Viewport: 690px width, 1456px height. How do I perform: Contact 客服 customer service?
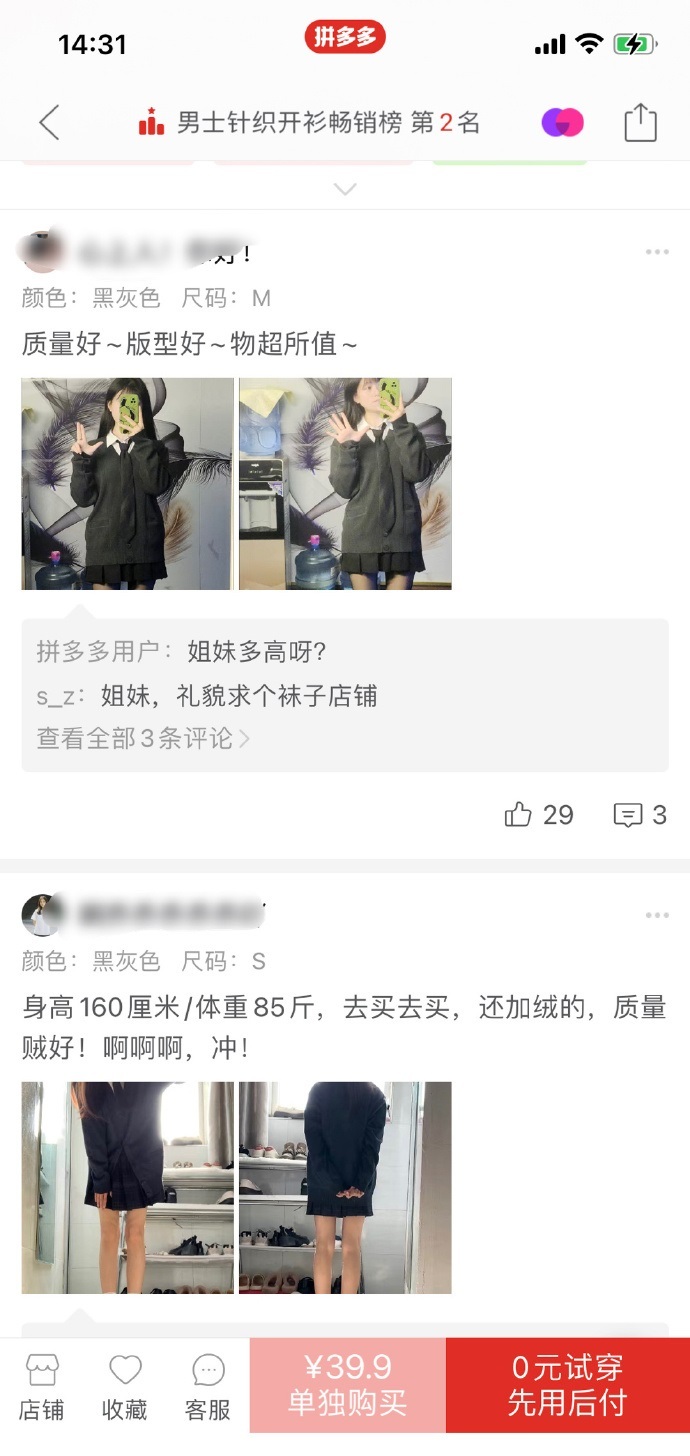(208, 1388)
